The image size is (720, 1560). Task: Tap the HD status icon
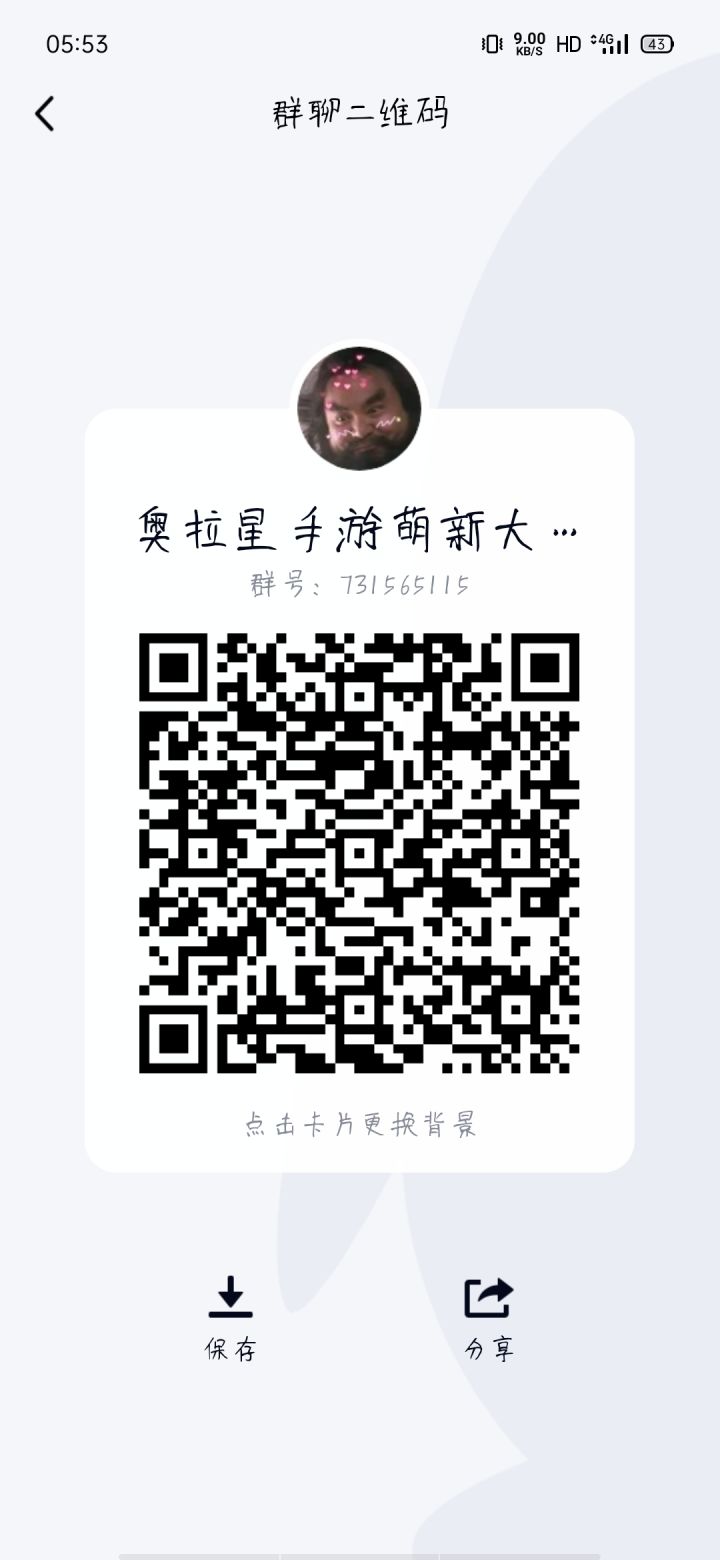(567, 44)
